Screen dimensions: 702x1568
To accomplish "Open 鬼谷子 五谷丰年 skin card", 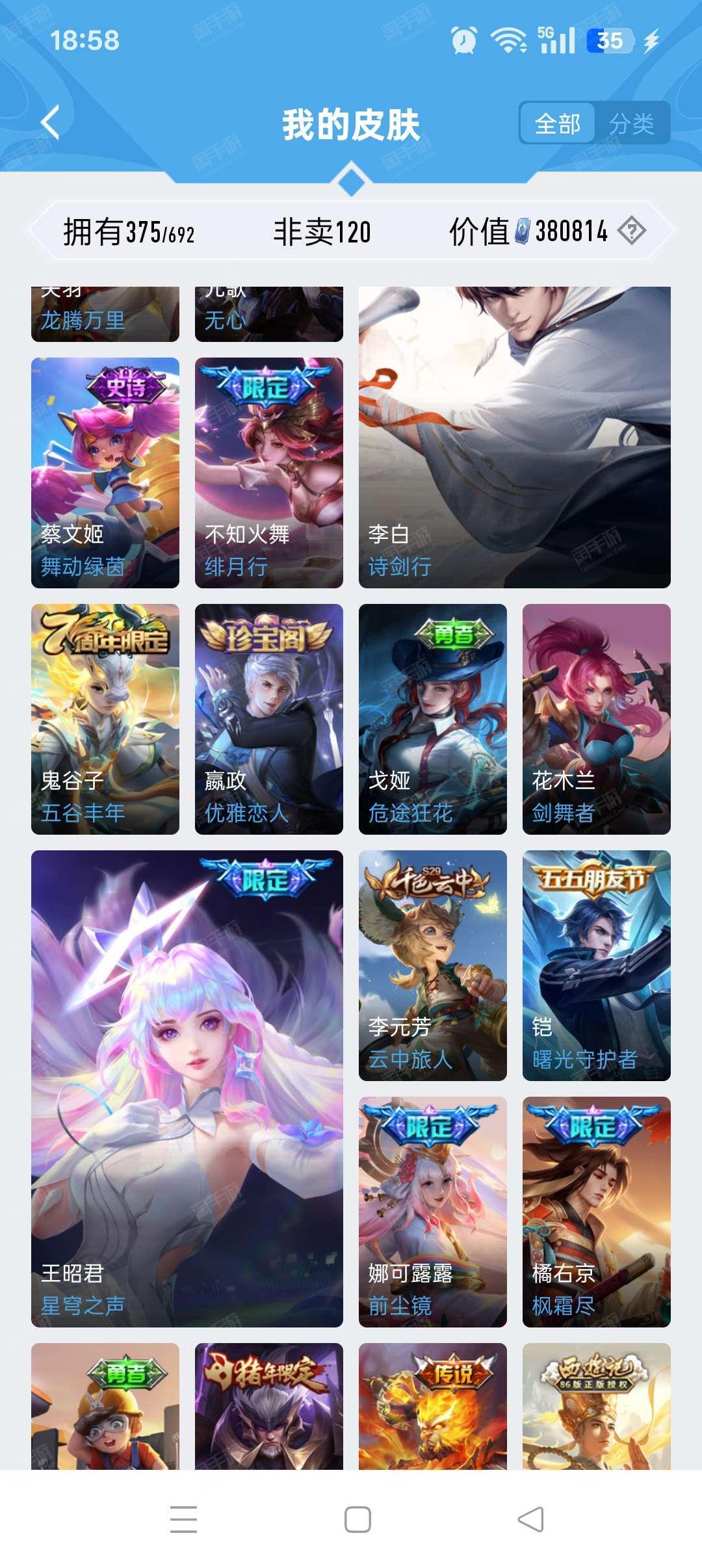I will [x=105, y=719].
